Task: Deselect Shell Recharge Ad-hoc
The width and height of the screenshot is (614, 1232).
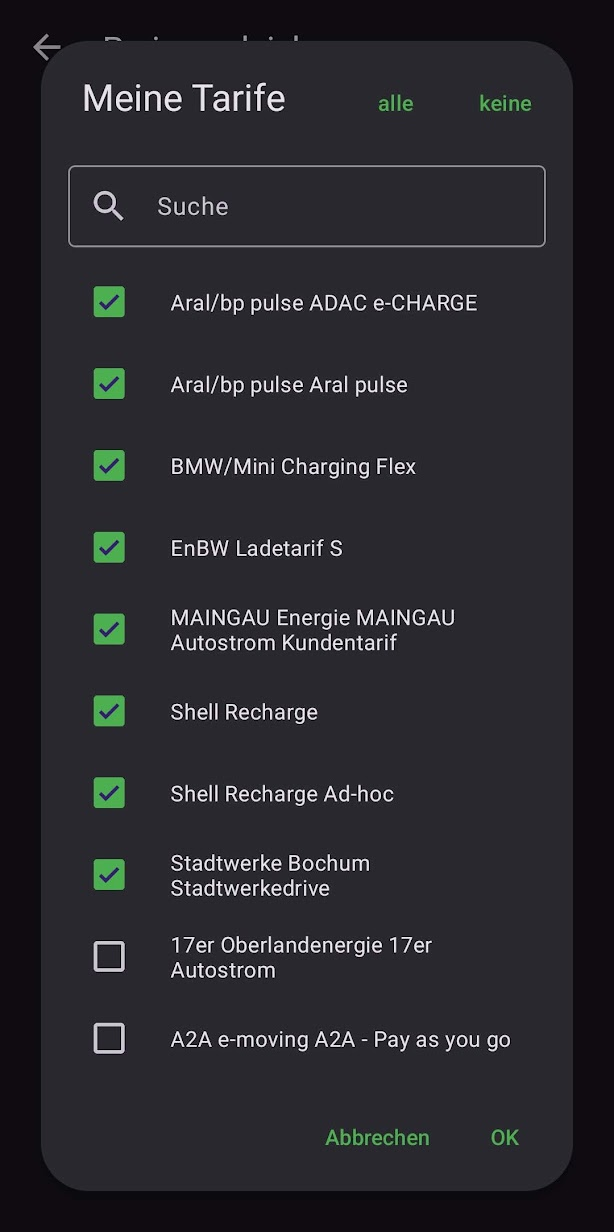Action: [x=109, y=793]
